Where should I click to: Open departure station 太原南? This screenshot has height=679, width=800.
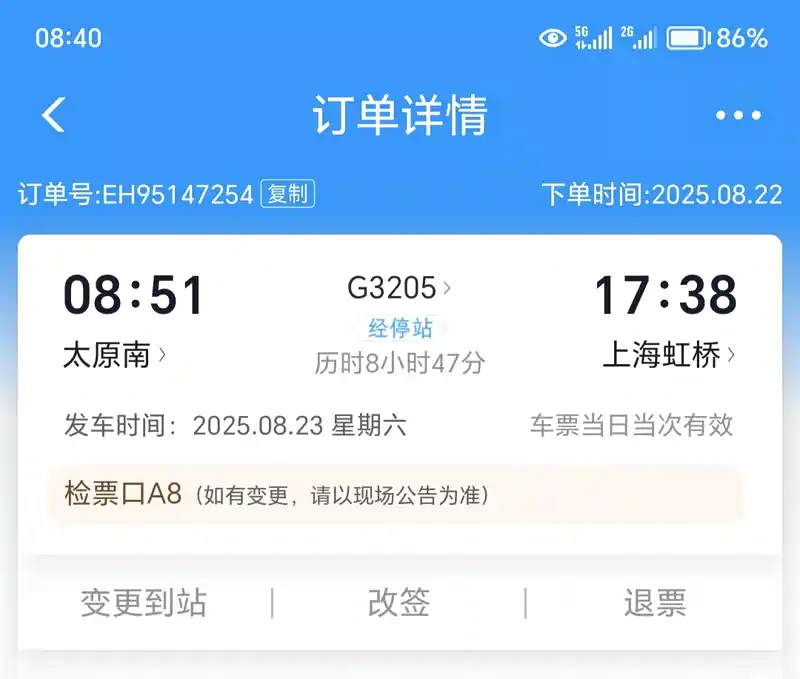pos(114,355)
